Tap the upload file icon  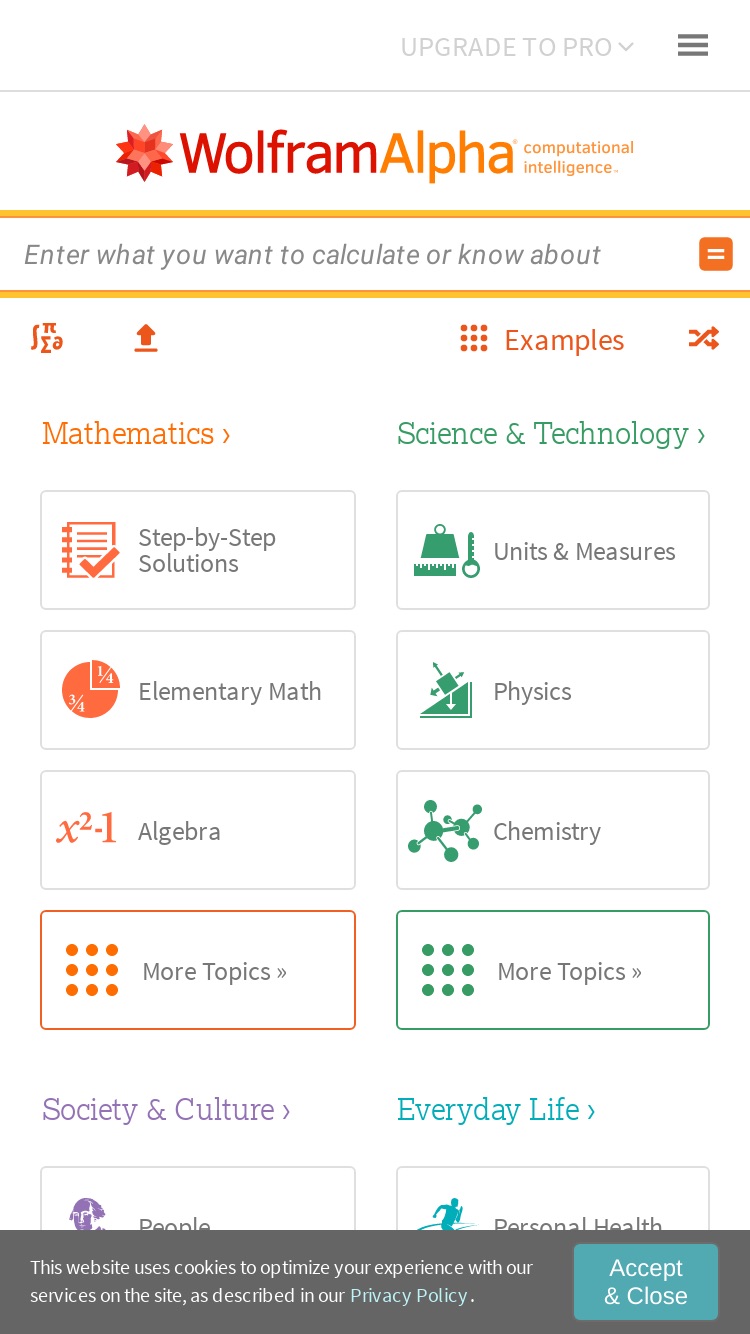tap(146, 338)
